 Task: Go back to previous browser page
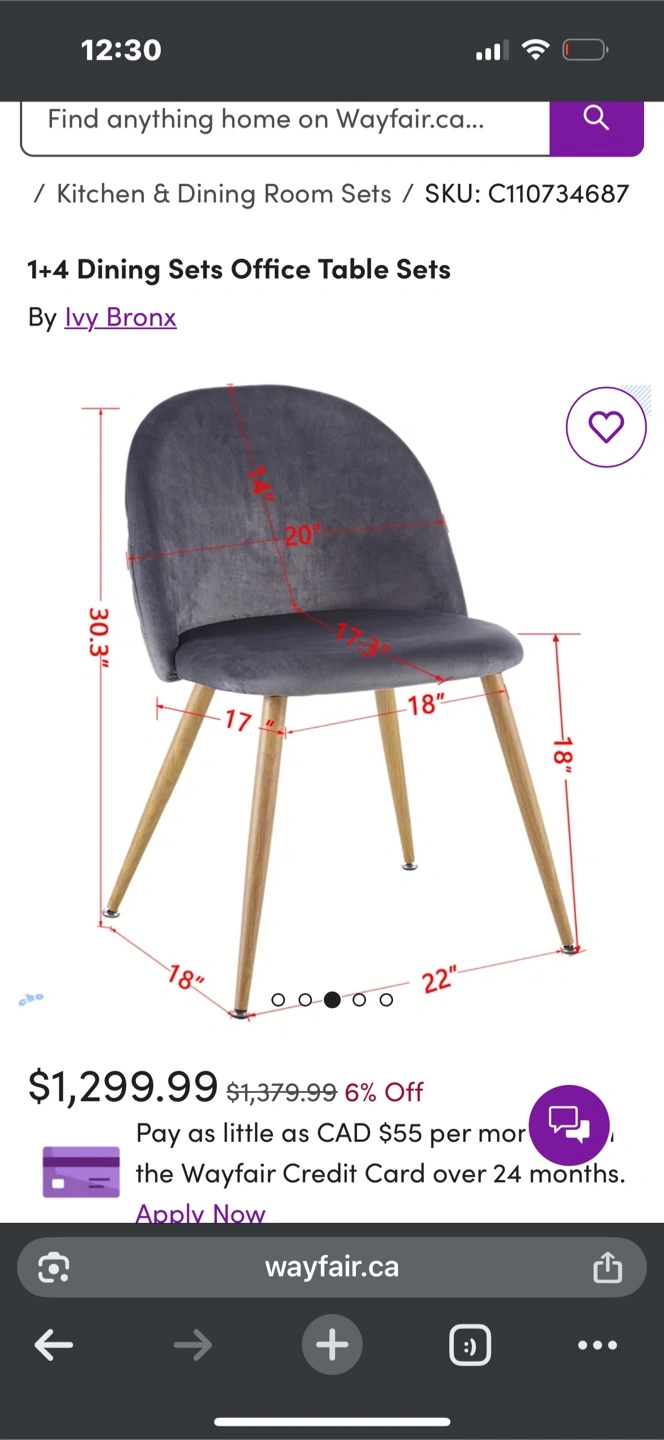tap(53, 1345)
